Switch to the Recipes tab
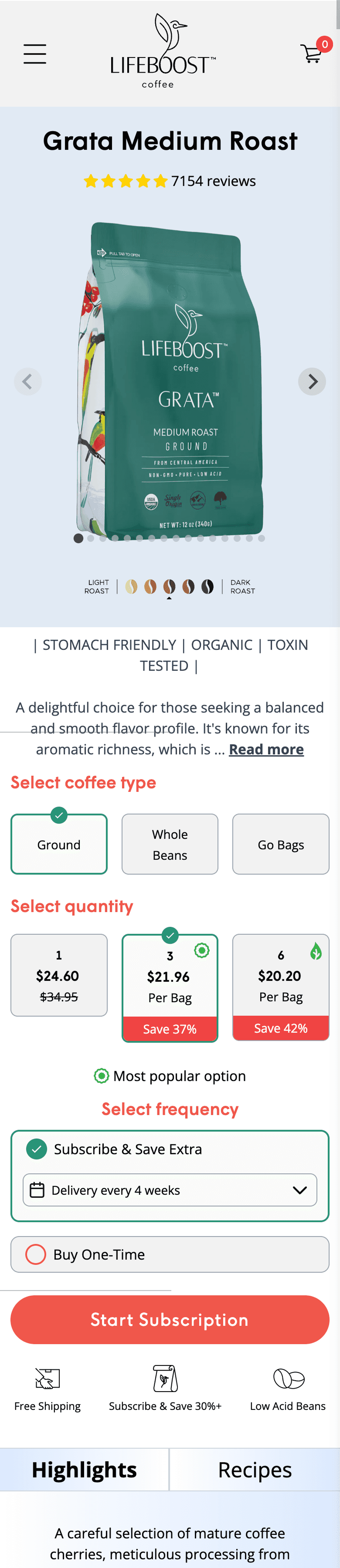340x1568 pixels. (x=255, y=1470)
